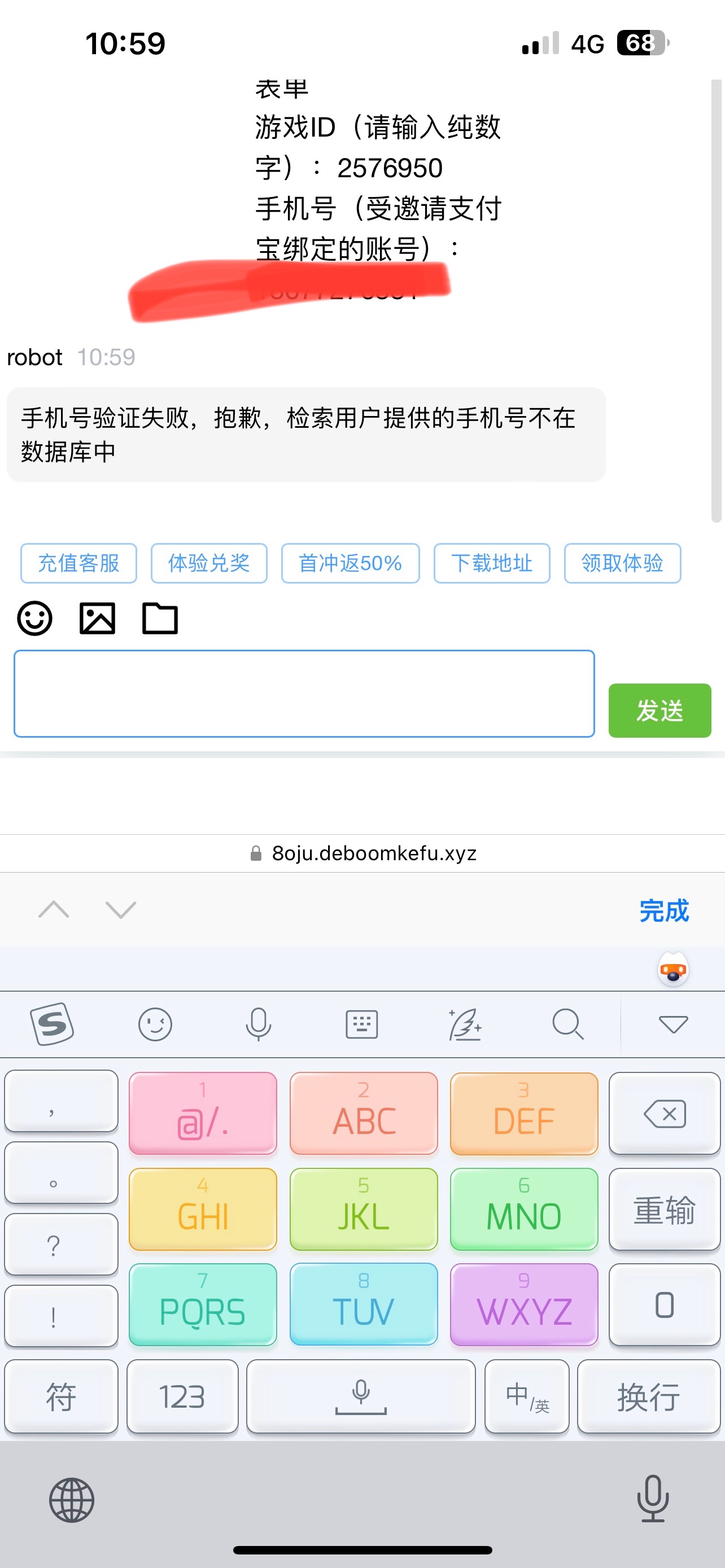Open the emoji picker in chat
This screenshot has height=1568, width=725.
(x=34, y=619)
